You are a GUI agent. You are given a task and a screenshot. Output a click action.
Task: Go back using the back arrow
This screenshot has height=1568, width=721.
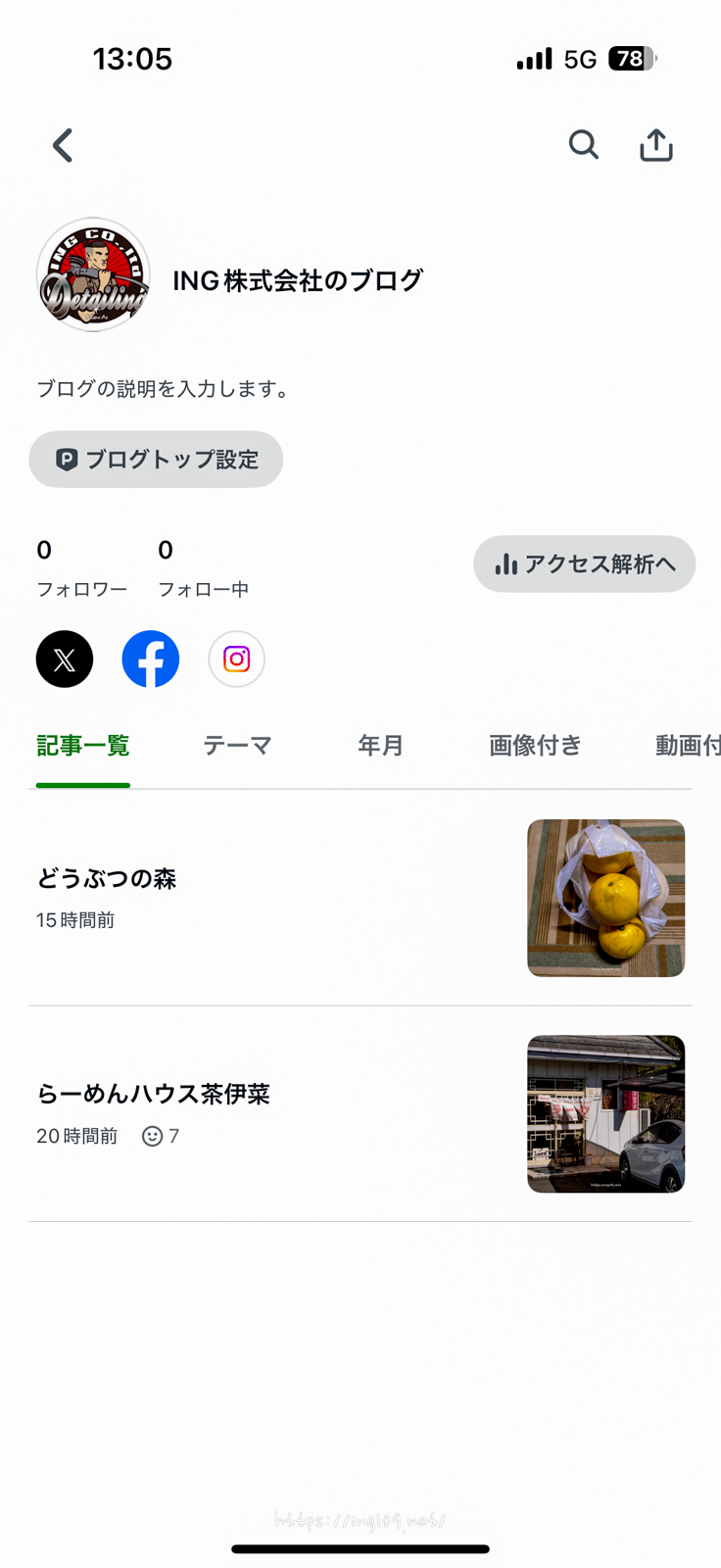[64, 146]
